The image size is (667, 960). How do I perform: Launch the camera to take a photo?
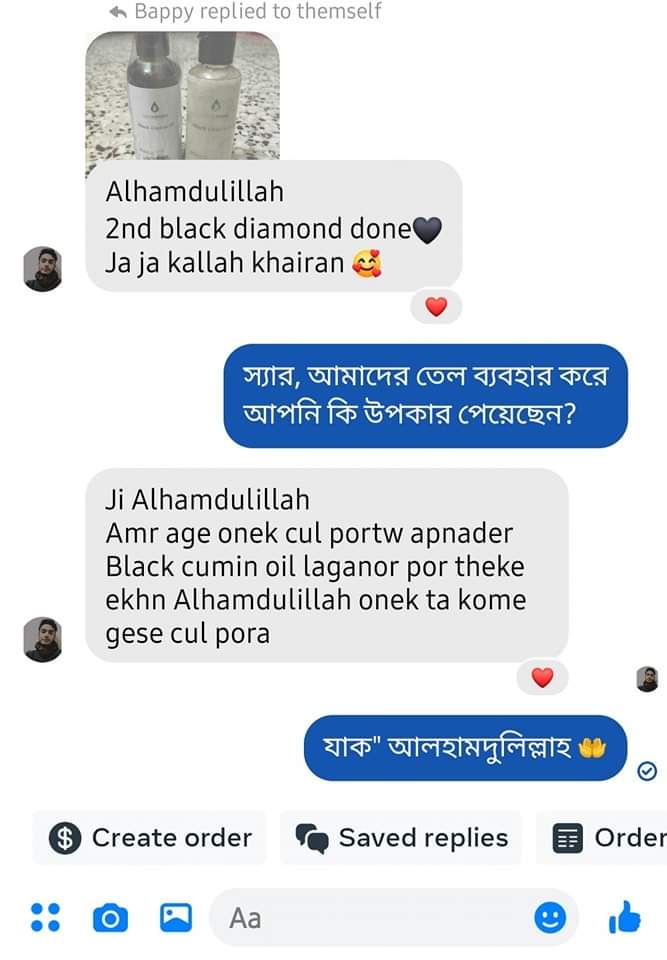pos(110,918)
